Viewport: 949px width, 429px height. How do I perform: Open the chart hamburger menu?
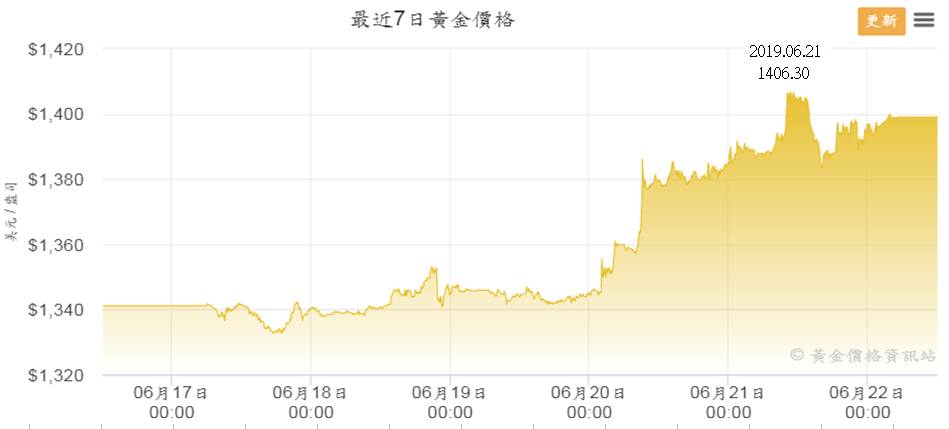pos(923,21)
